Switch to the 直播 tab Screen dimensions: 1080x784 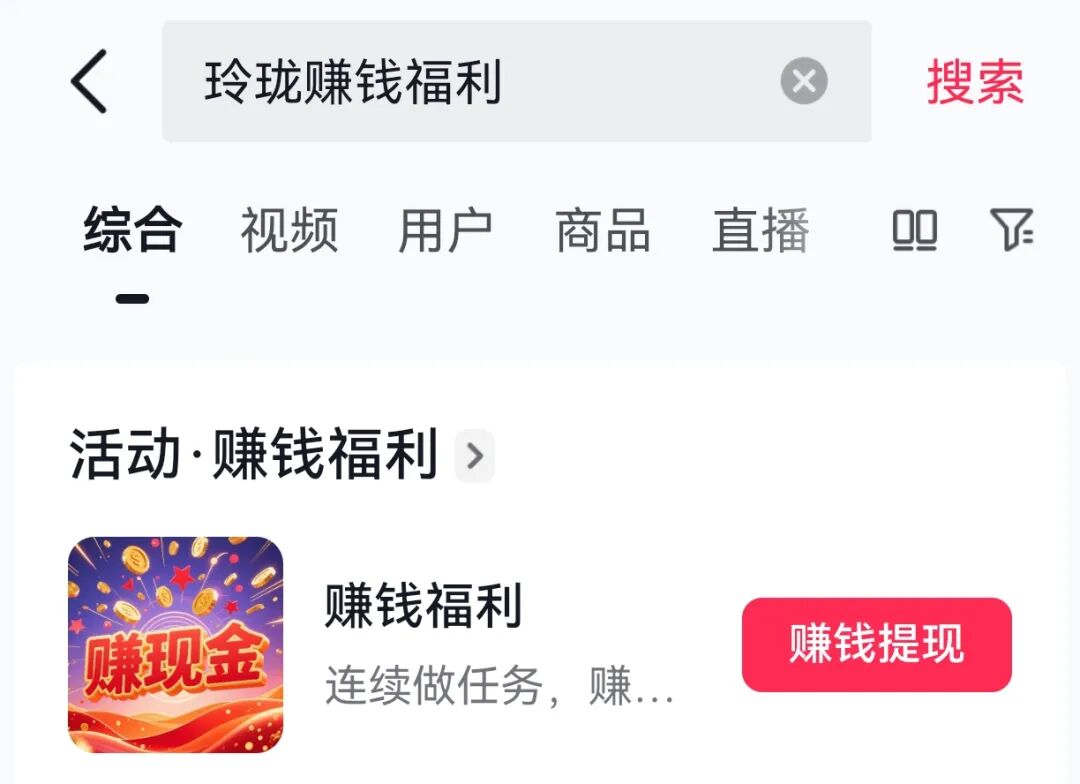point(760,231)
